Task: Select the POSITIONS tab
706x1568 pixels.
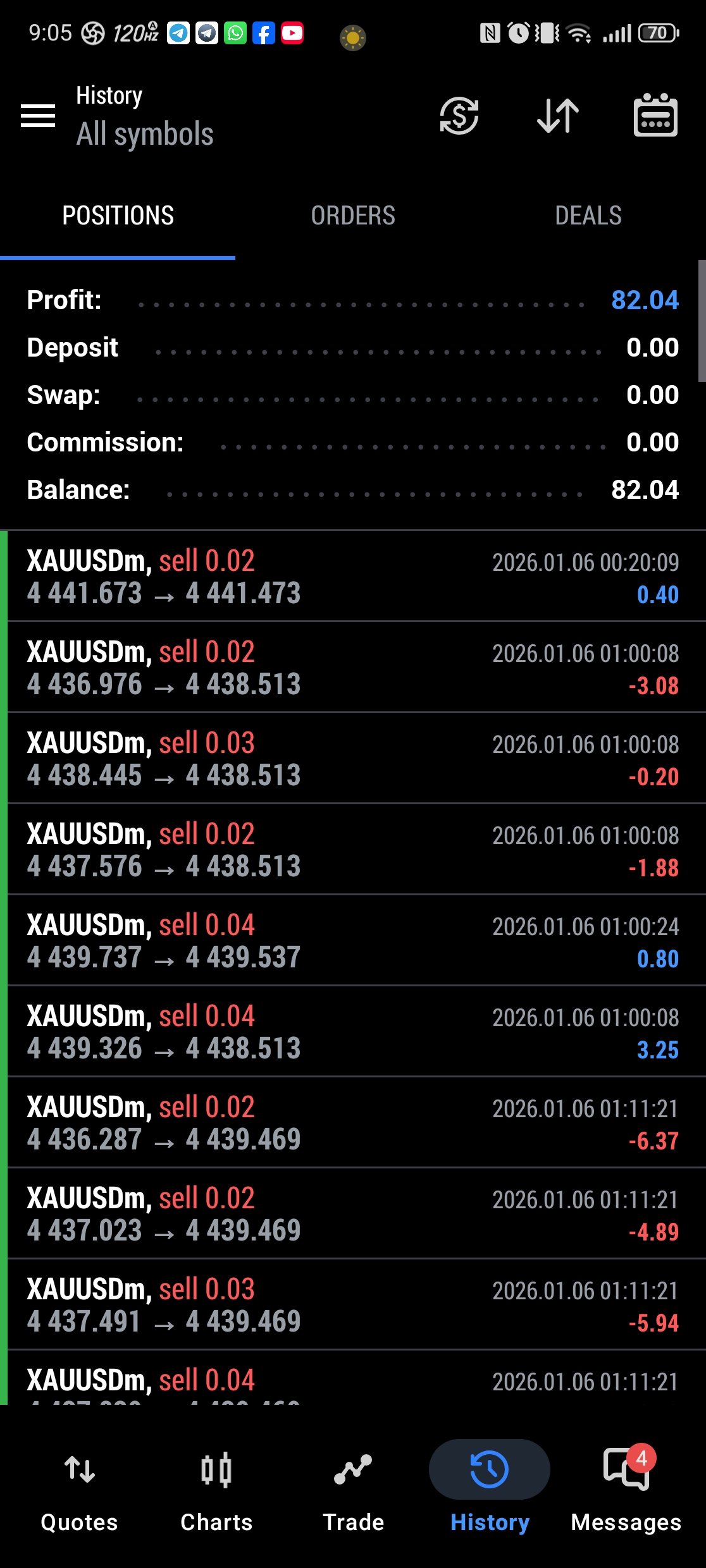Action: coord(118,216)
